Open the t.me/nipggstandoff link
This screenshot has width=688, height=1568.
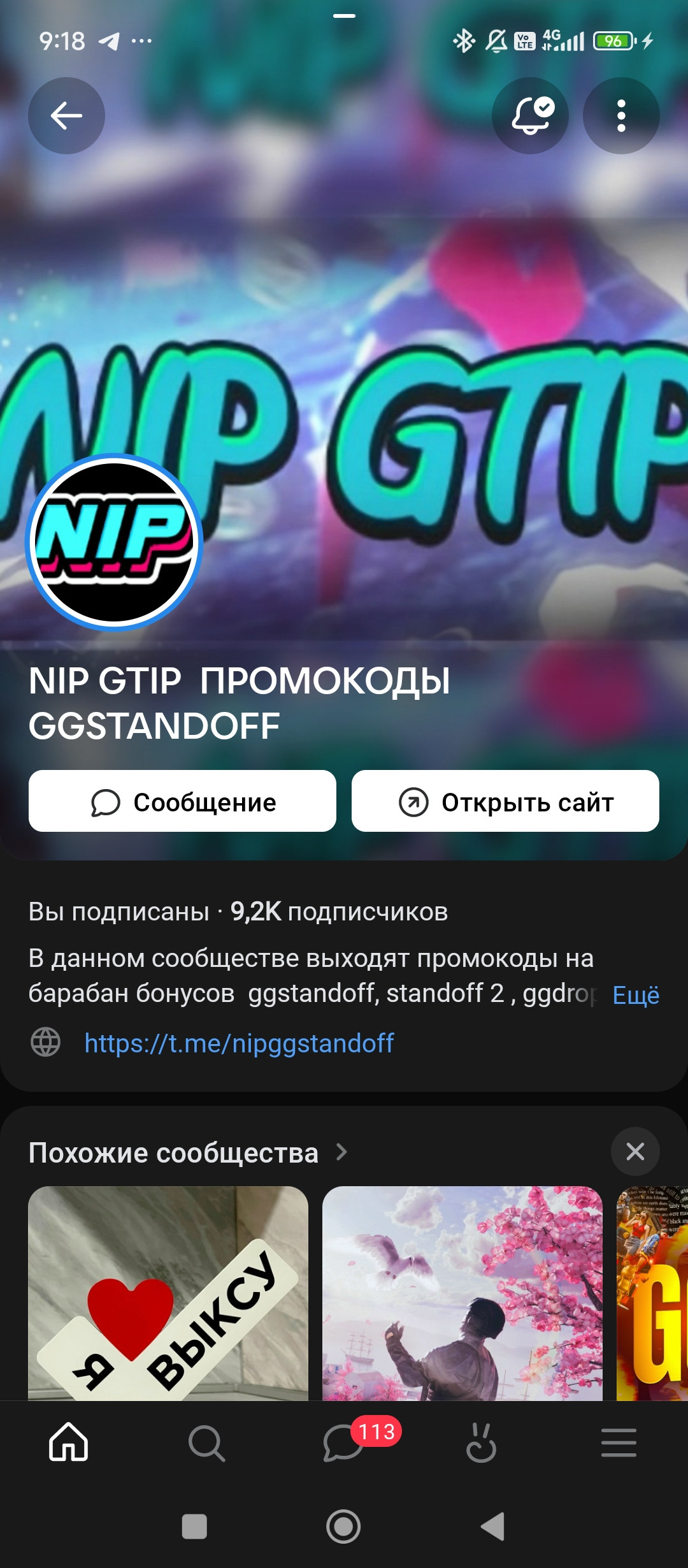click(x=239, y=1043)
